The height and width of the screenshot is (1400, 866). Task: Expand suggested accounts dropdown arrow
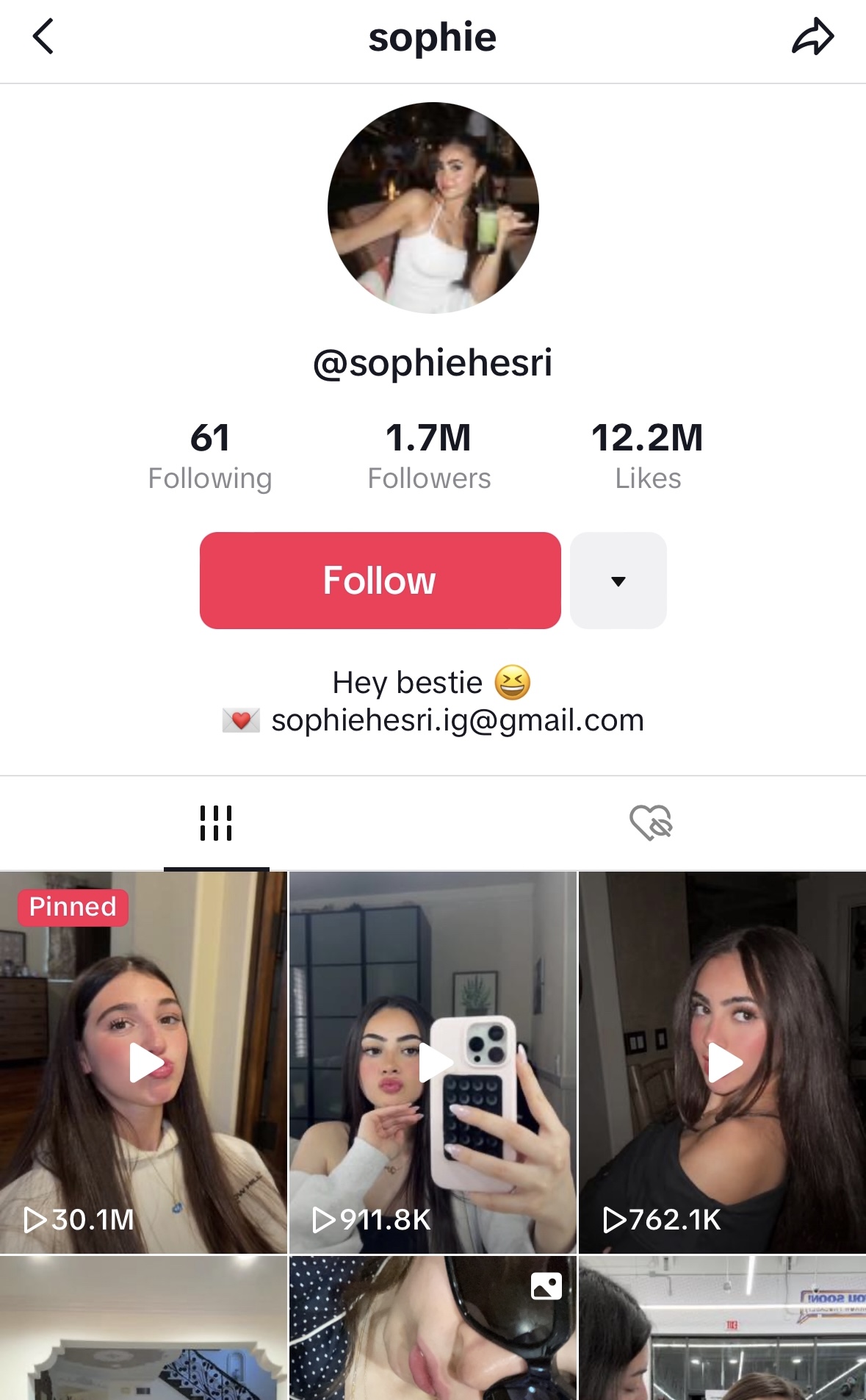(x=618, y=581)
